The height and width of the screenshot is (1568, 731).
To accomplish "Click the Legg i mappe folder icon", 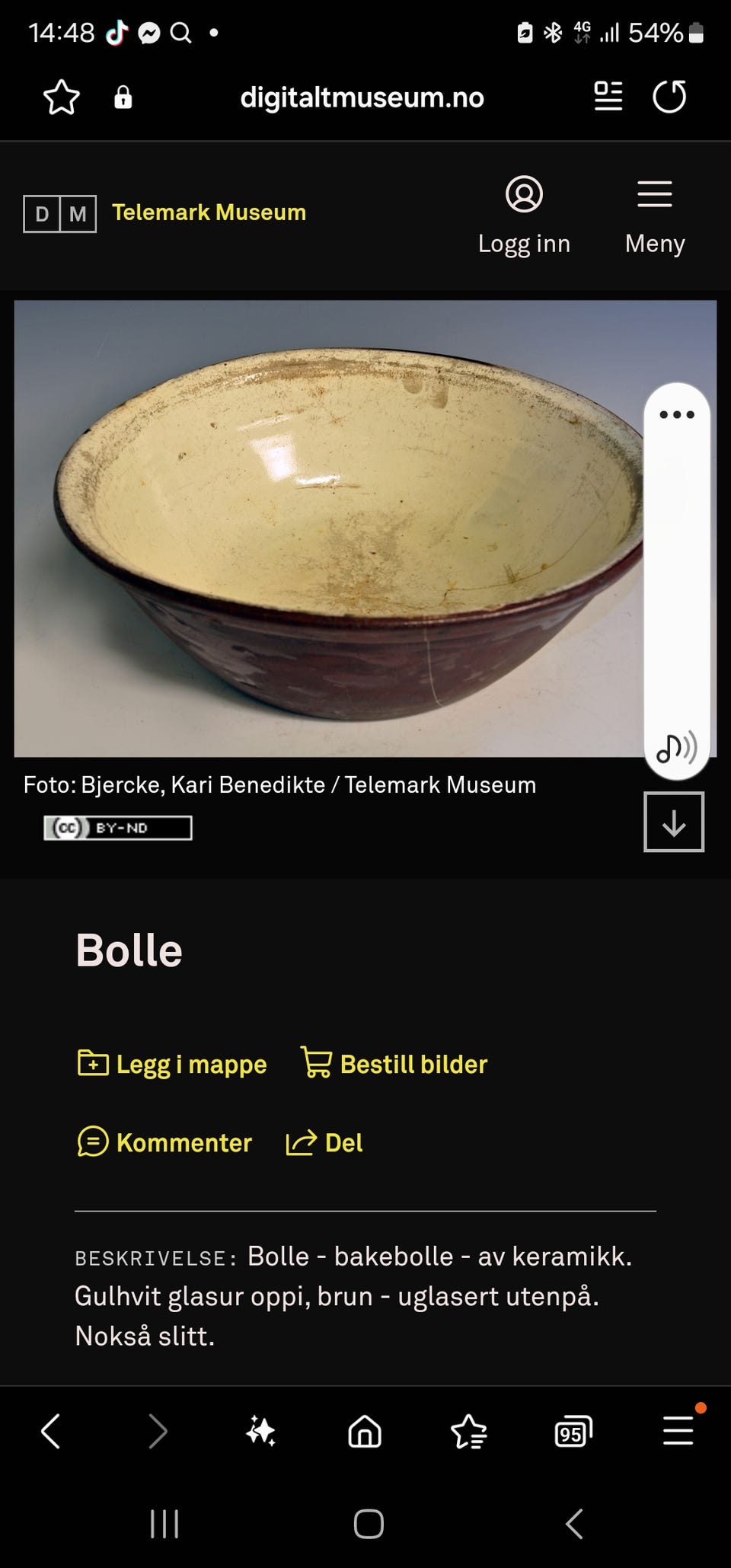I will (91, 1064).
